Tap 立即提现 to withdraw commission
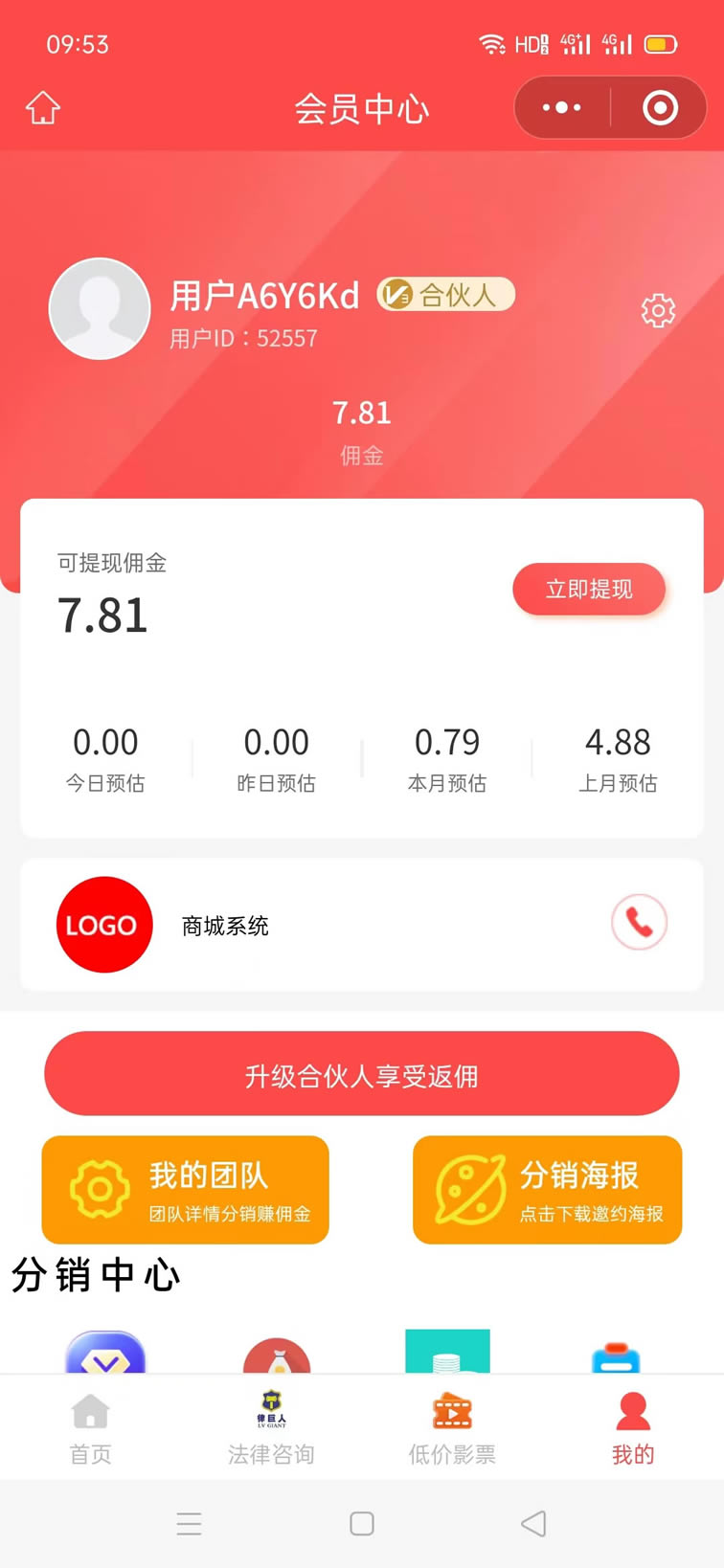724x1568 pixels. [x=589, y=590]
